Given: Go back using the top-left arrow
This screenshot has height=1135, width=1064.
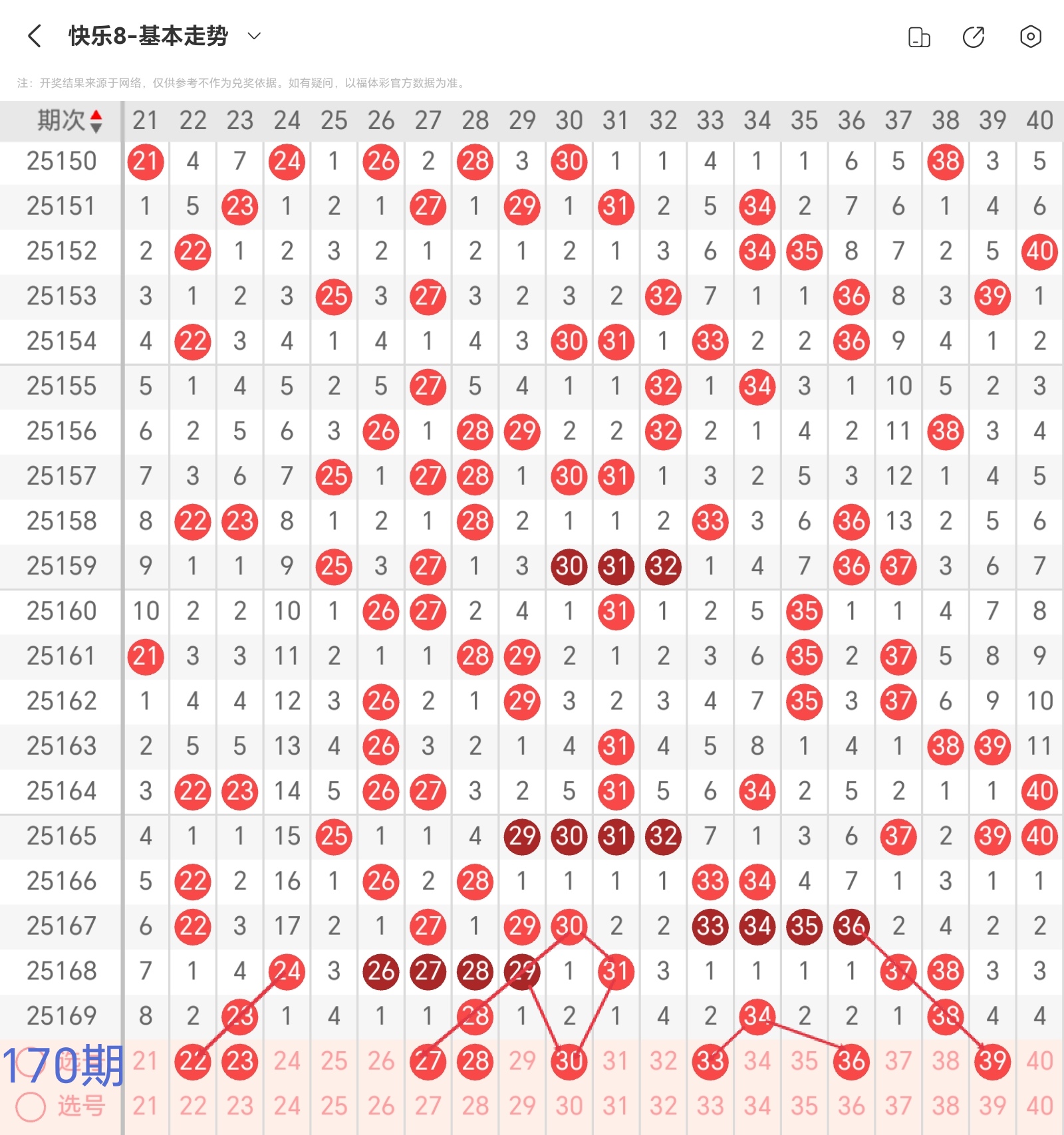Looking at the screenshot, I should (x=35, y=36).
